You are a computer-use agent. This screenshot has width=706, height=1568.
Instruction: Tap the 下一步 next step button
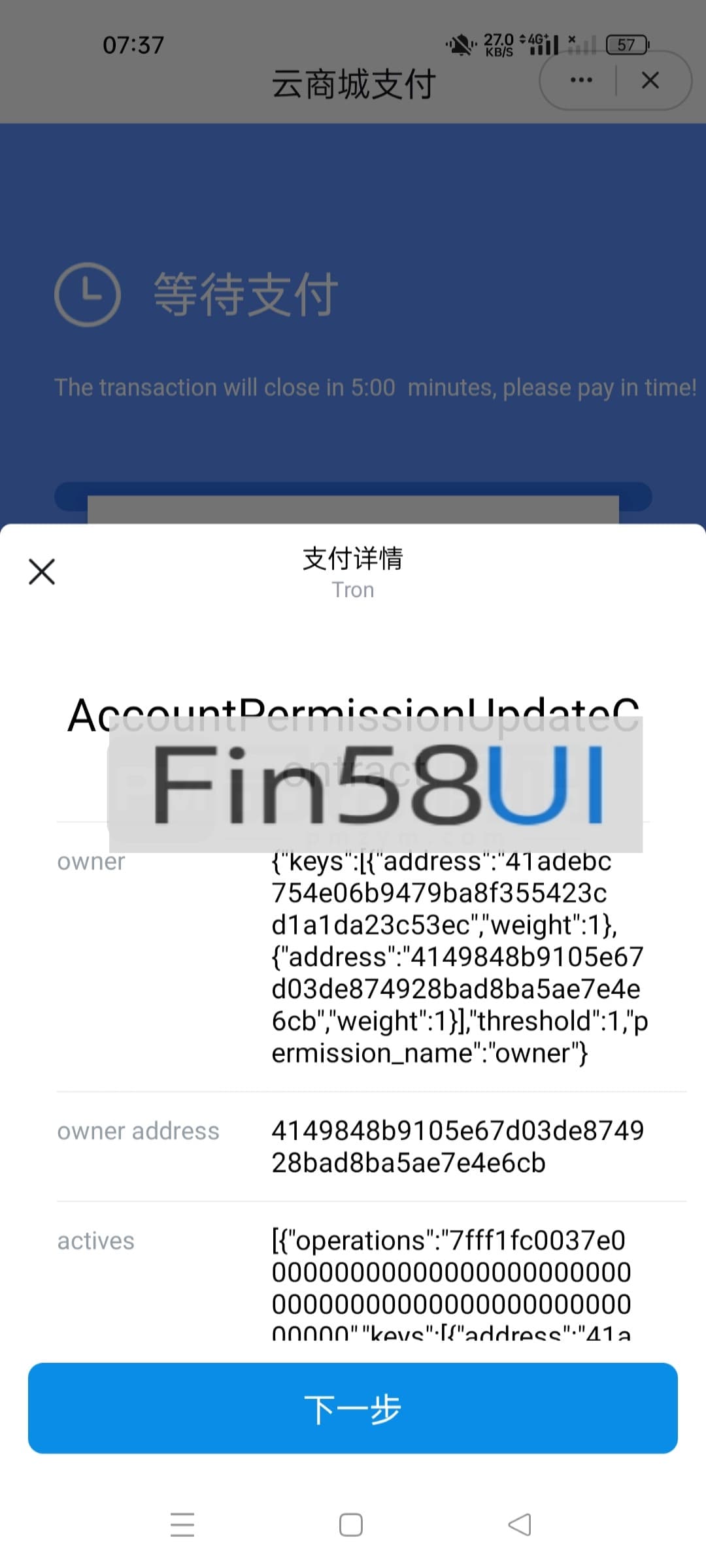pos(352,1408)
